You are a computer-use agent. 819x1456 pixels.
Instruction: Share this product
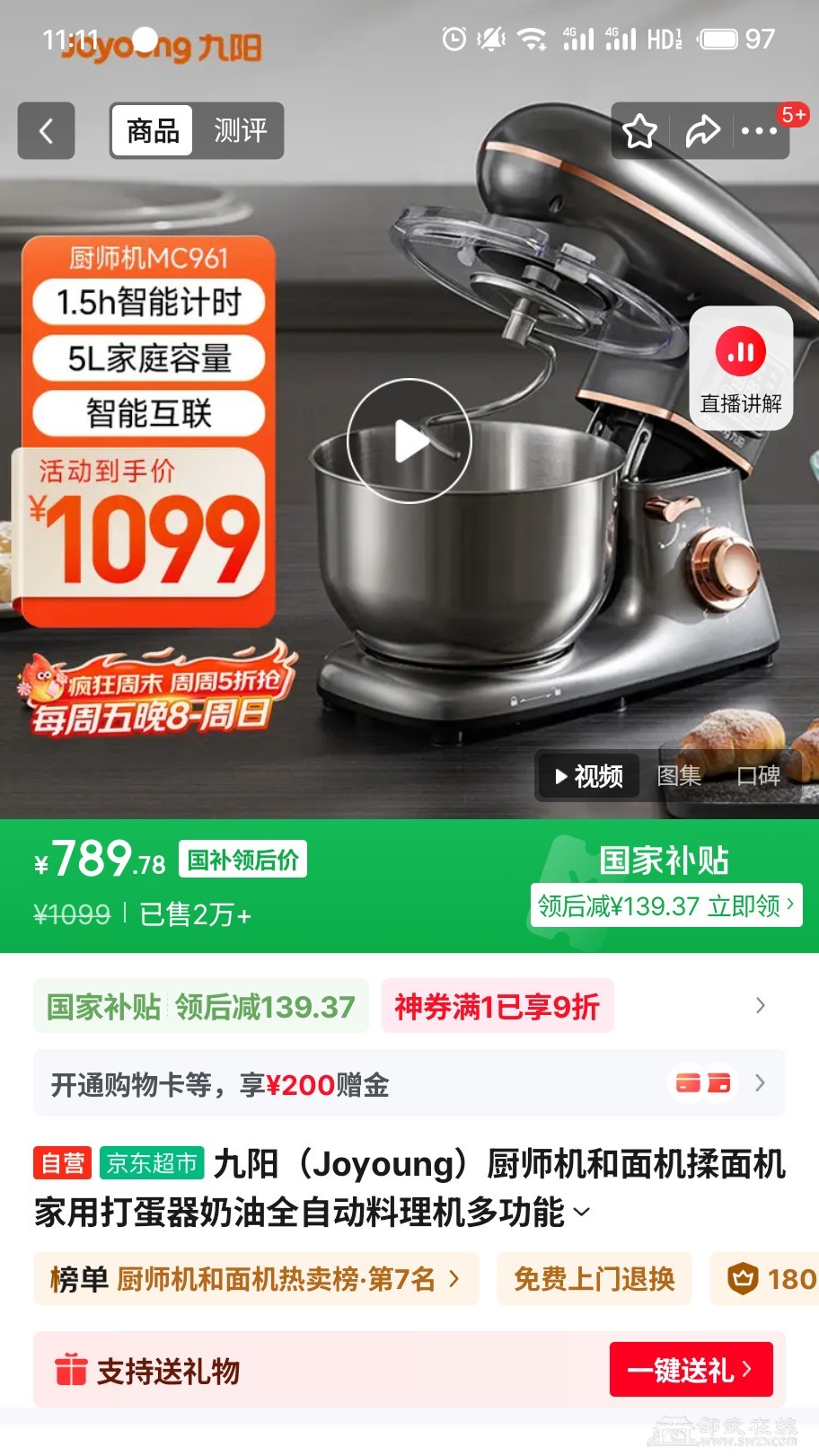click(x=702, y=131)
